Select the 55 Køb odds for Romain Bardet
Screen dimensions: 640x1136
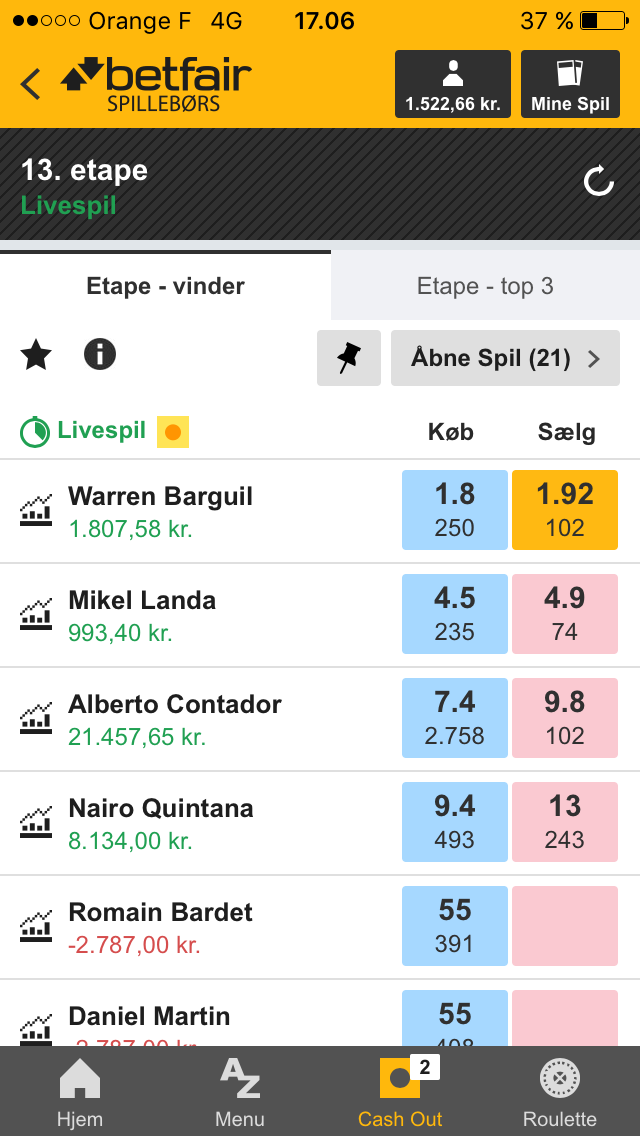455,926
